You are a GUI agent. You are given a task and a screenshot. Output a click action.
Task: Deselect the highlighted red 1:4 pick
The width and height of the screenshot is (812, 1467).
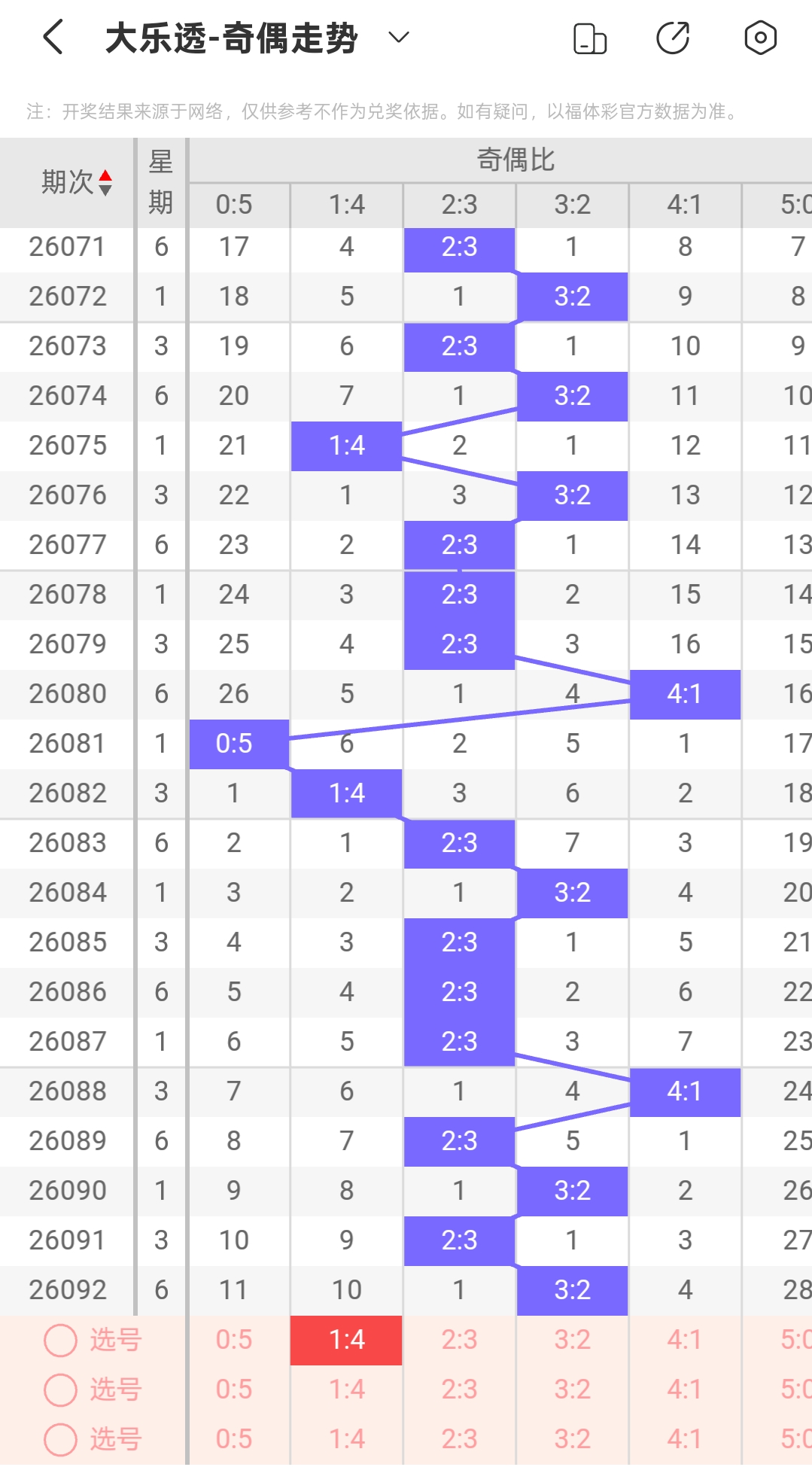pyautogui.click(x=346, y=1340)
